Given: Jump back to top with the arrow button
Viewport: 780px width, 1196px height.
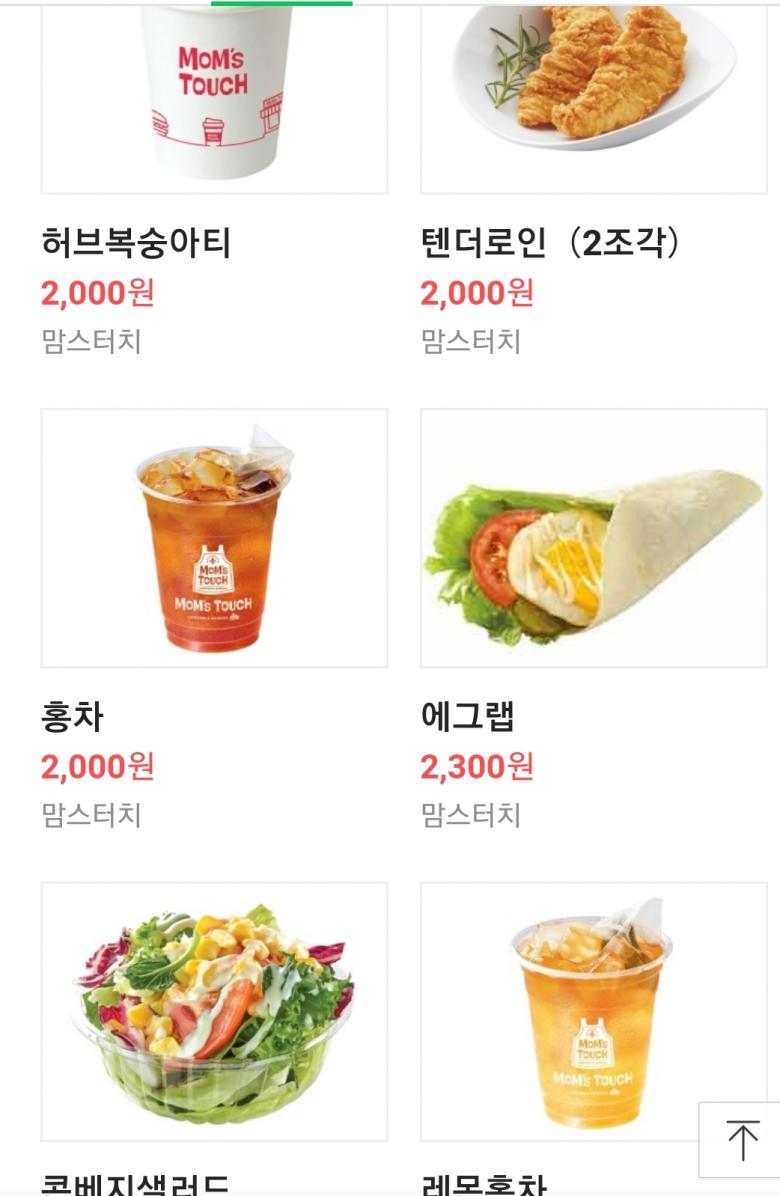Looking at the screenshot, I should point(742,1140).
